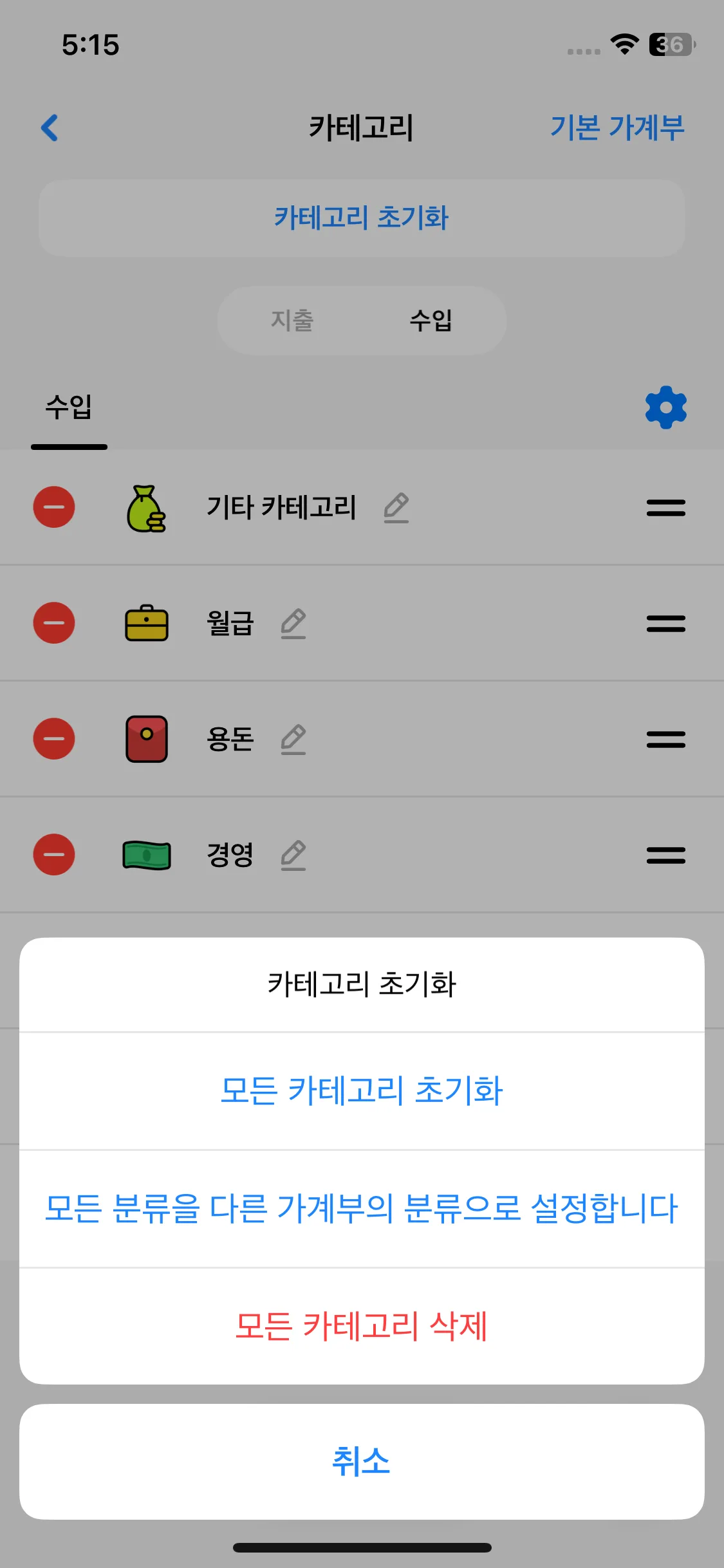Tap the red minus button for 월급
This screenshot has width=724, height=1568.
tap(54, 623)
